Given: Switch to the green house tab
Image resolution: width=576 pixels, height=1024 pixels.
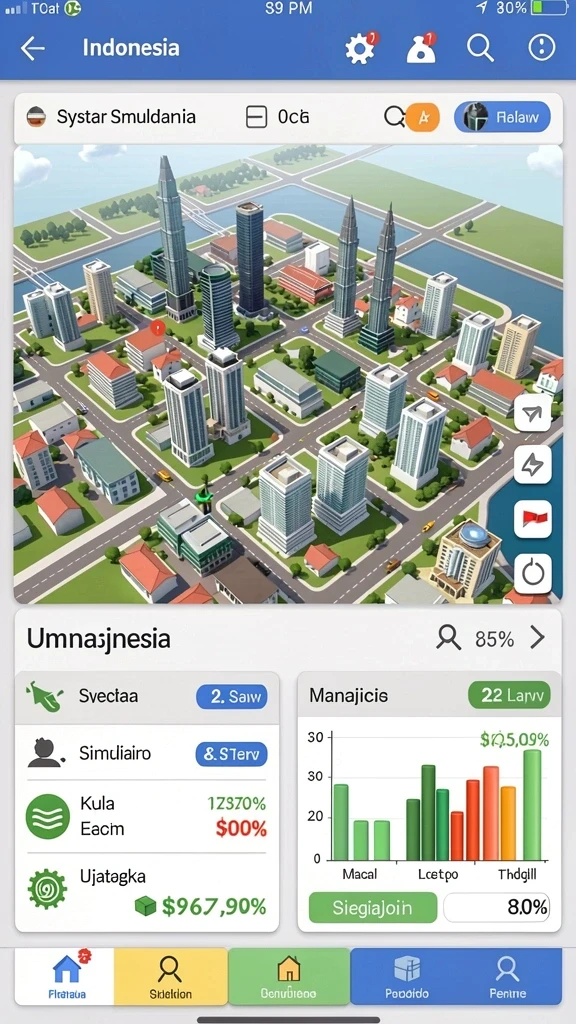Looking at the screenshot, I should (x=289, y=976).
